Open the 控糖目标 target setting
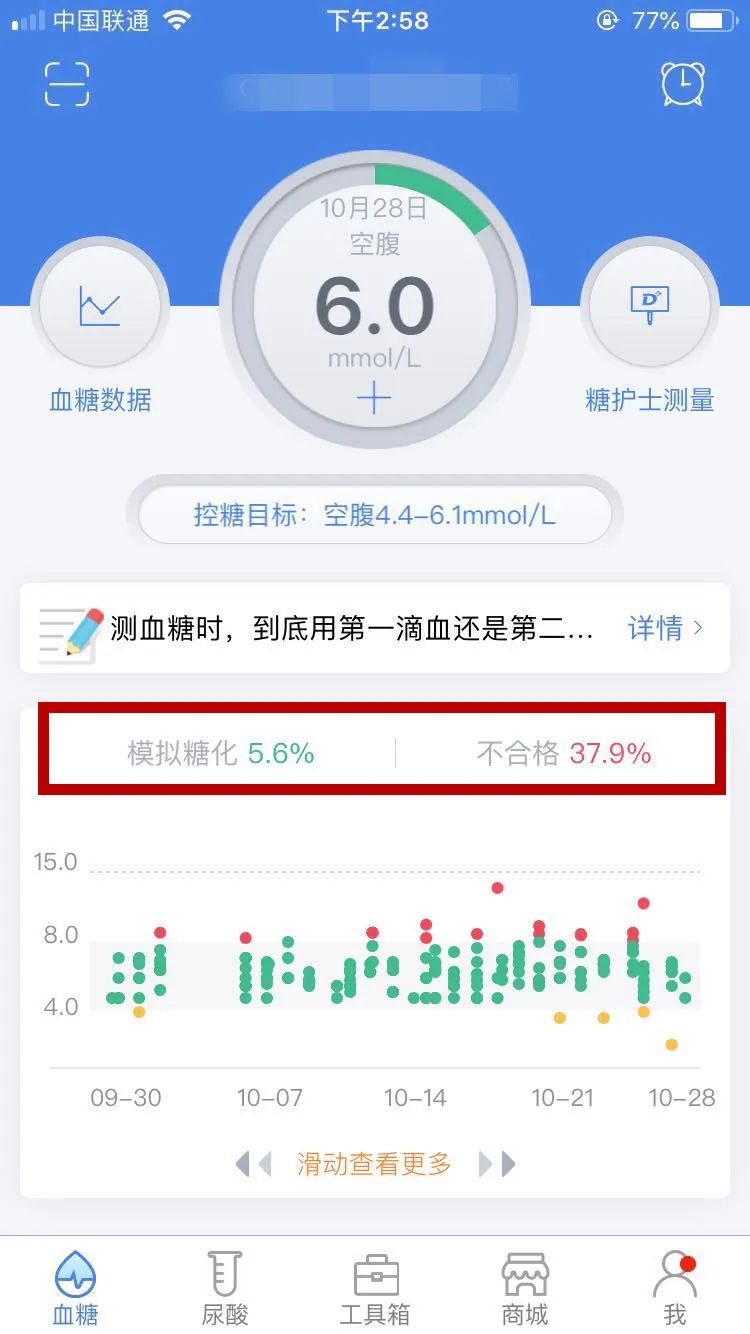This screenshot has width=750, height=1334. pos(374,516)
